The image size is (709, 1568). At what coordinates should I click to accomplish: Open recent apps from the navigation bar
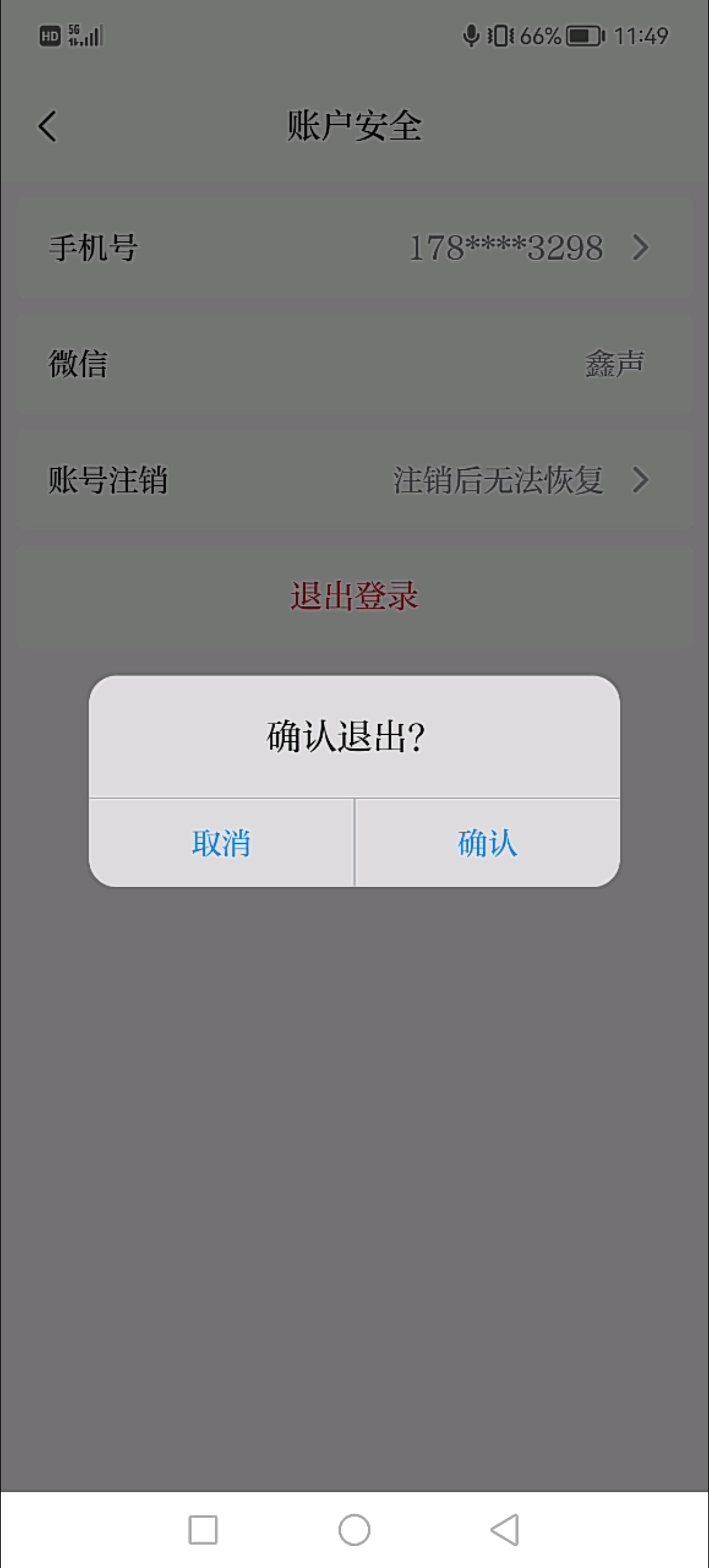[203, 1530]
